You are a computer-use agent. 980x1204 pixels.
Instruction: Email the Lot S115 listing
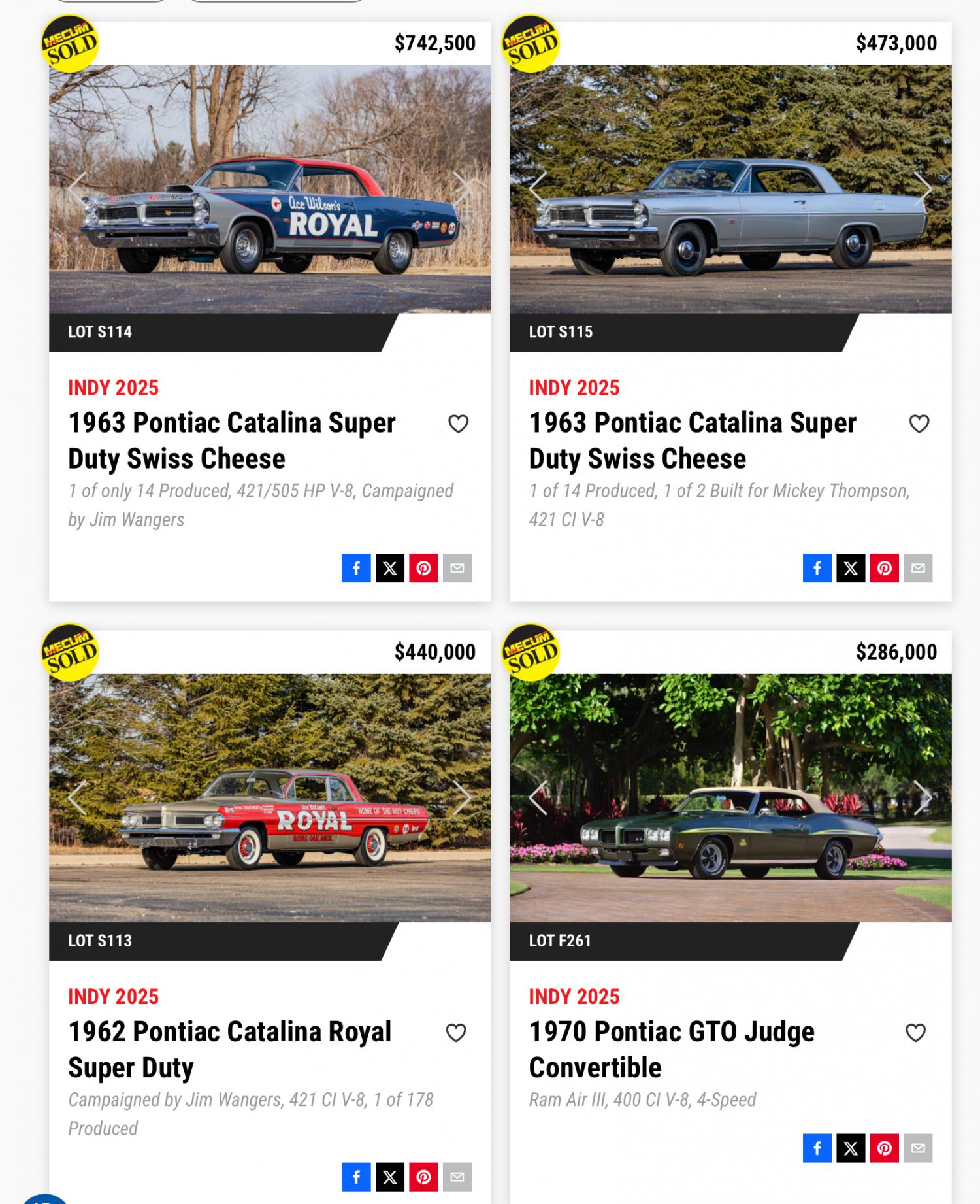[918, 568]
